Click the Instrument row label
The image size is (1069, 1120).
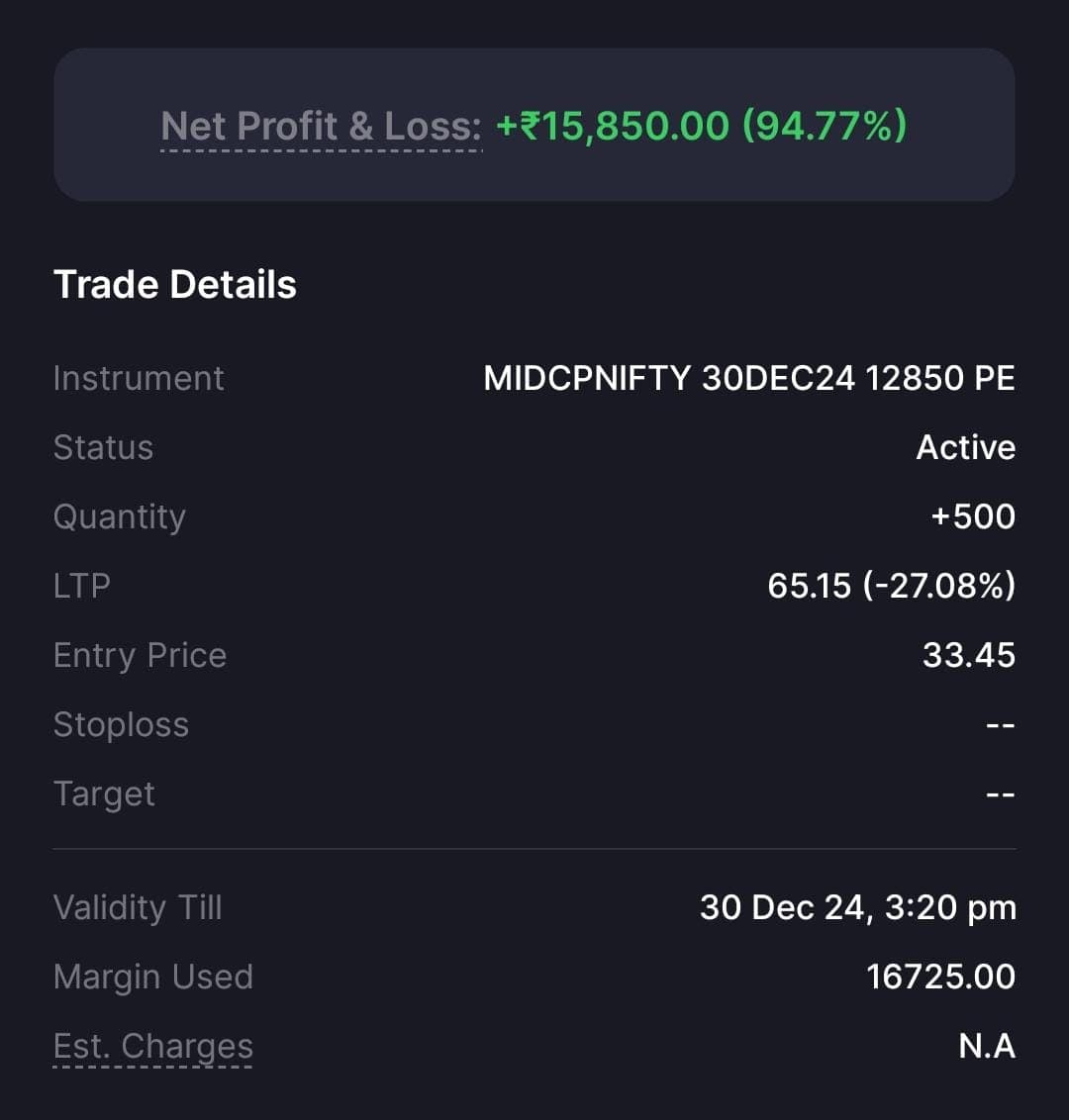[x=139, y=377]
